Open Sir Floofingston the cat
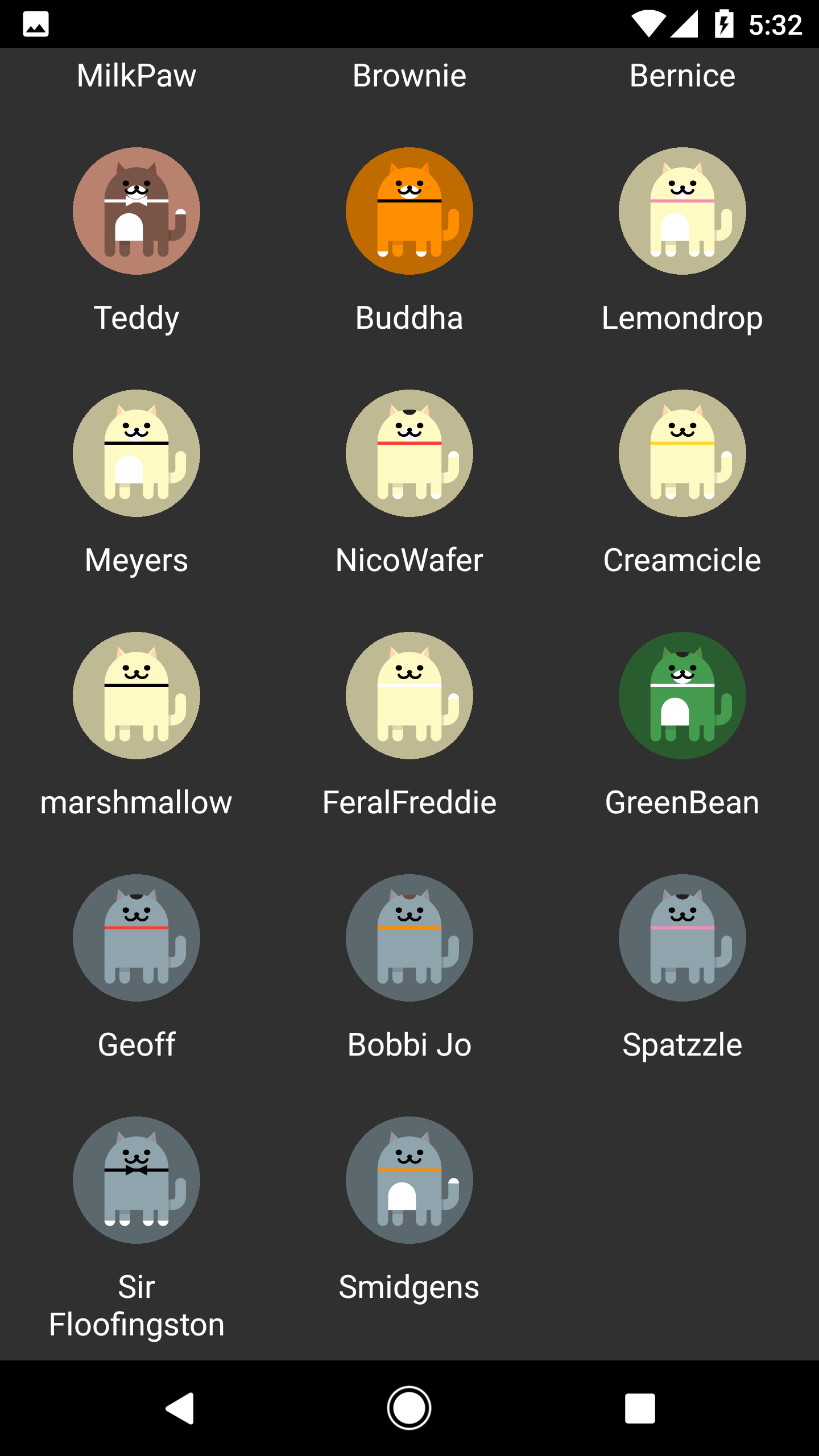Viewport: 819px width, 1456px height. [x=136, y=1180]
